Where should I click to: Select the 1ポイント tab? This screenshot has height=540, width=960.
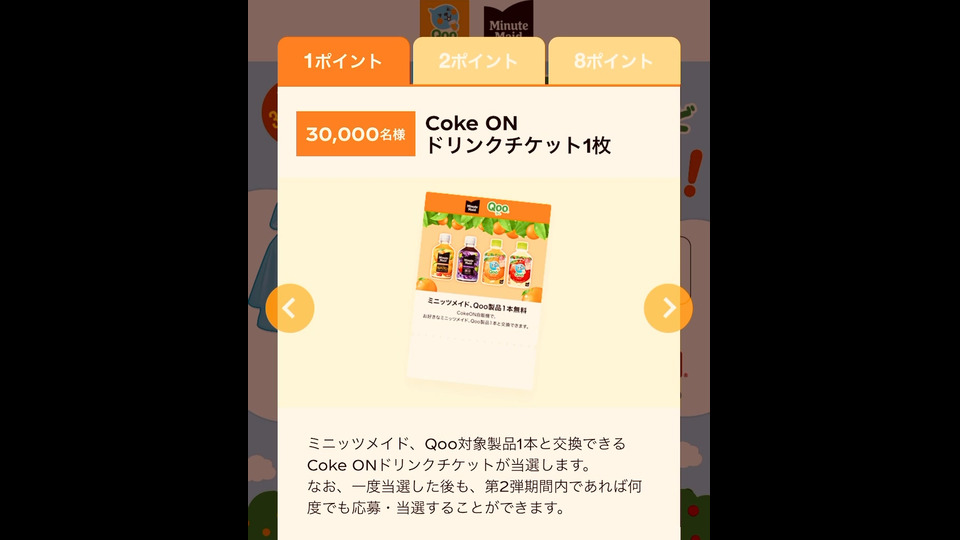click(343, 61)
